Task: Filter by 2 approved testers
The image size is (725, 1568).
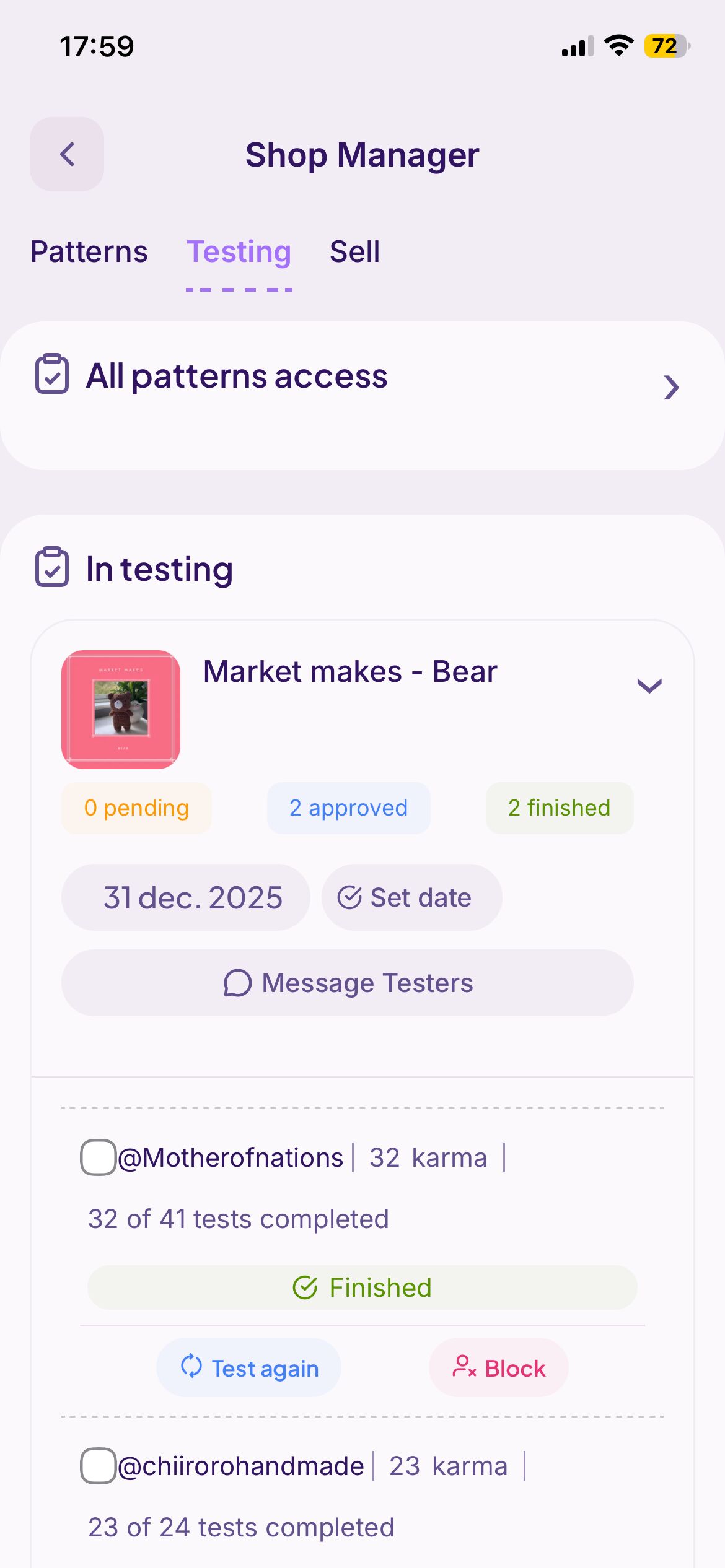Action: click(x=348, y=808)
